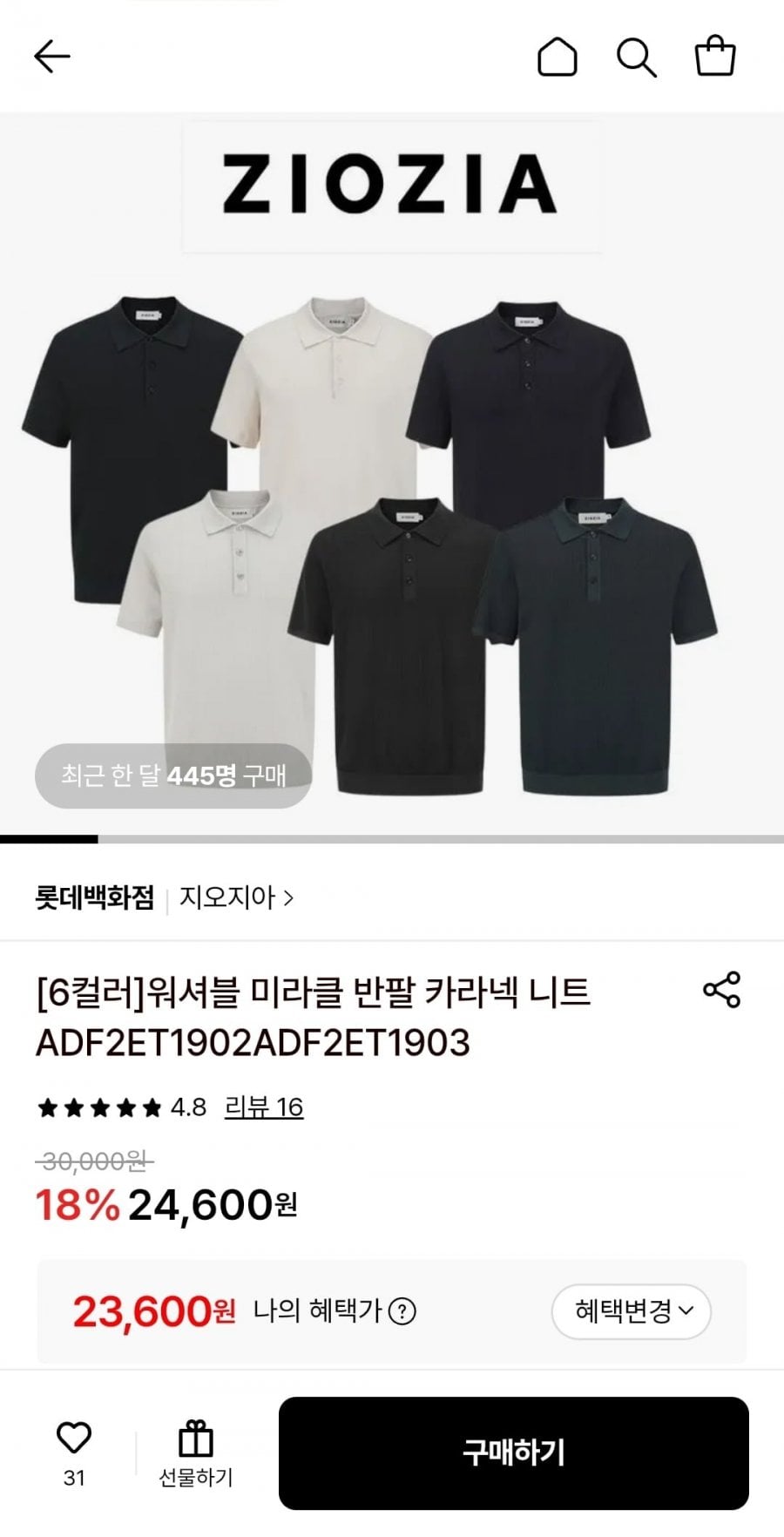
Task: Share this product
Action: (x=721, y=990)
